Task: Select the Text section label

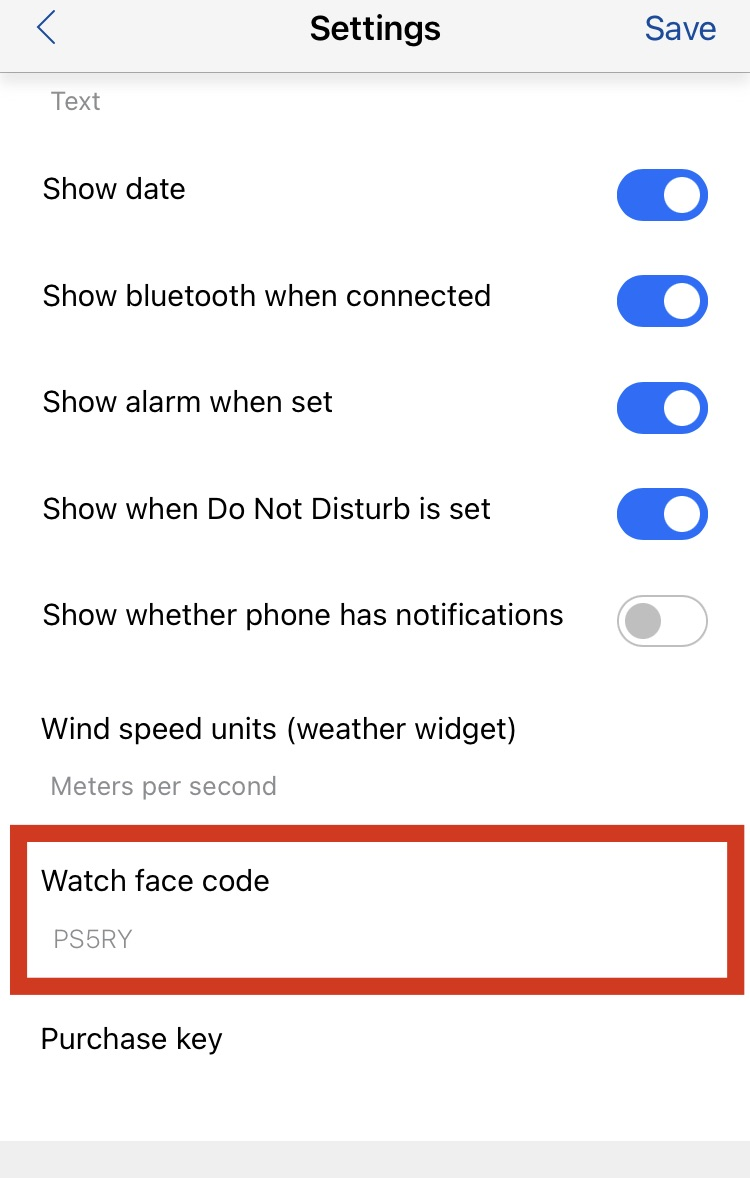Action: click(75, 101)
